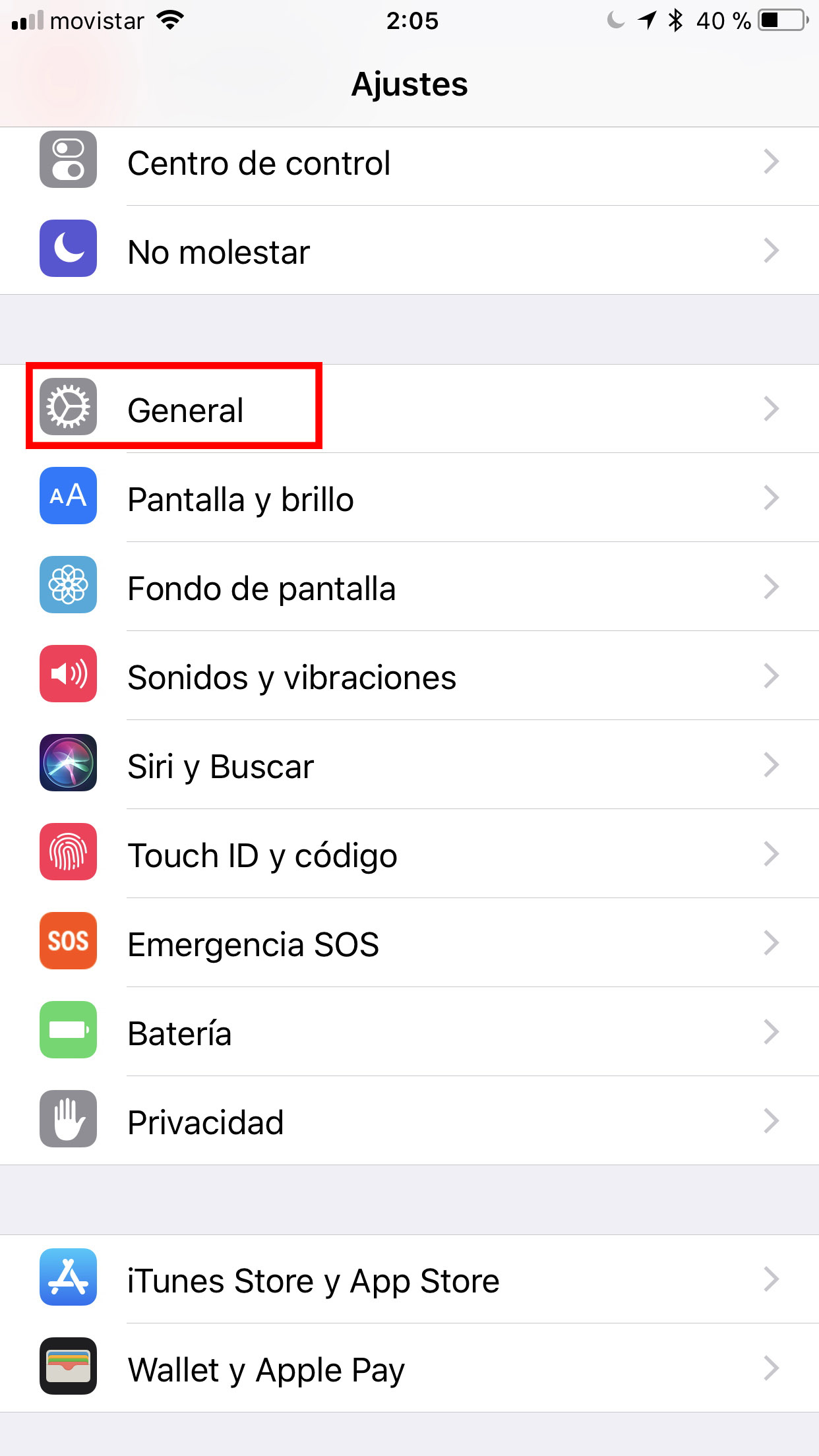Tap Touch ID y código

coord(409,854)
